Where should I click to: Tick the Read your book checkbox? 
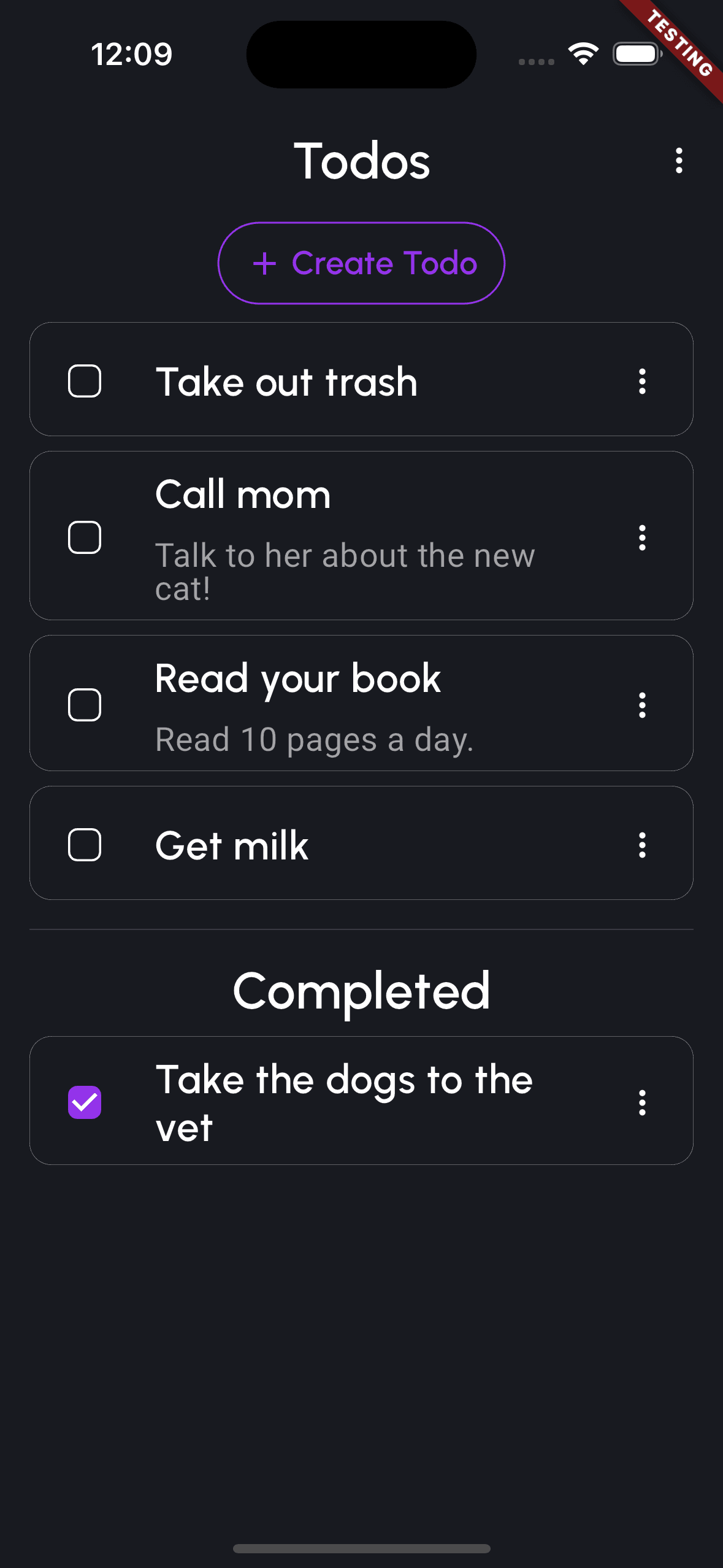[85, 705]
